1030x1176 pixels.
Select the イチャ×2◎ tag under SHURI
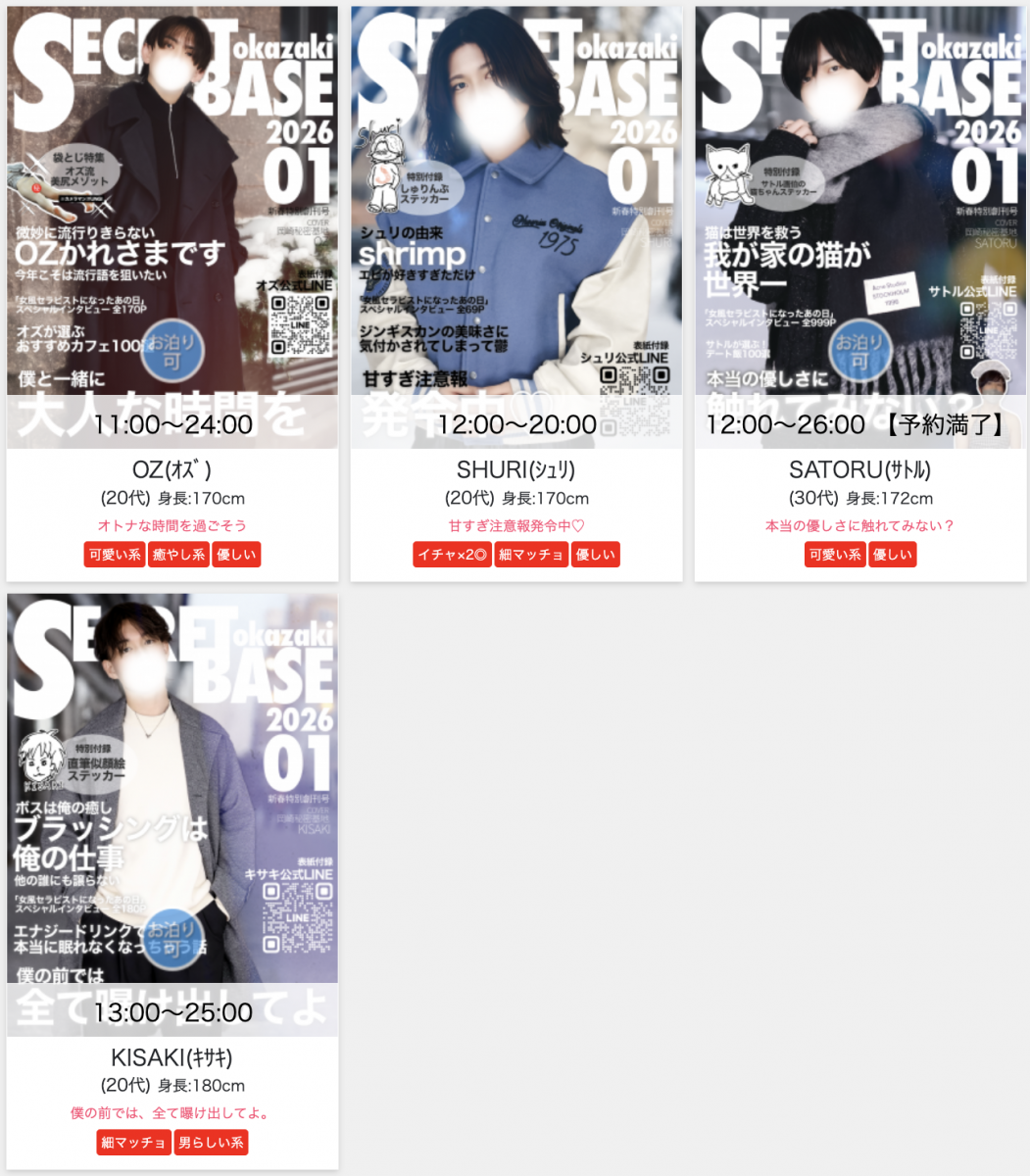click(452, 555)
